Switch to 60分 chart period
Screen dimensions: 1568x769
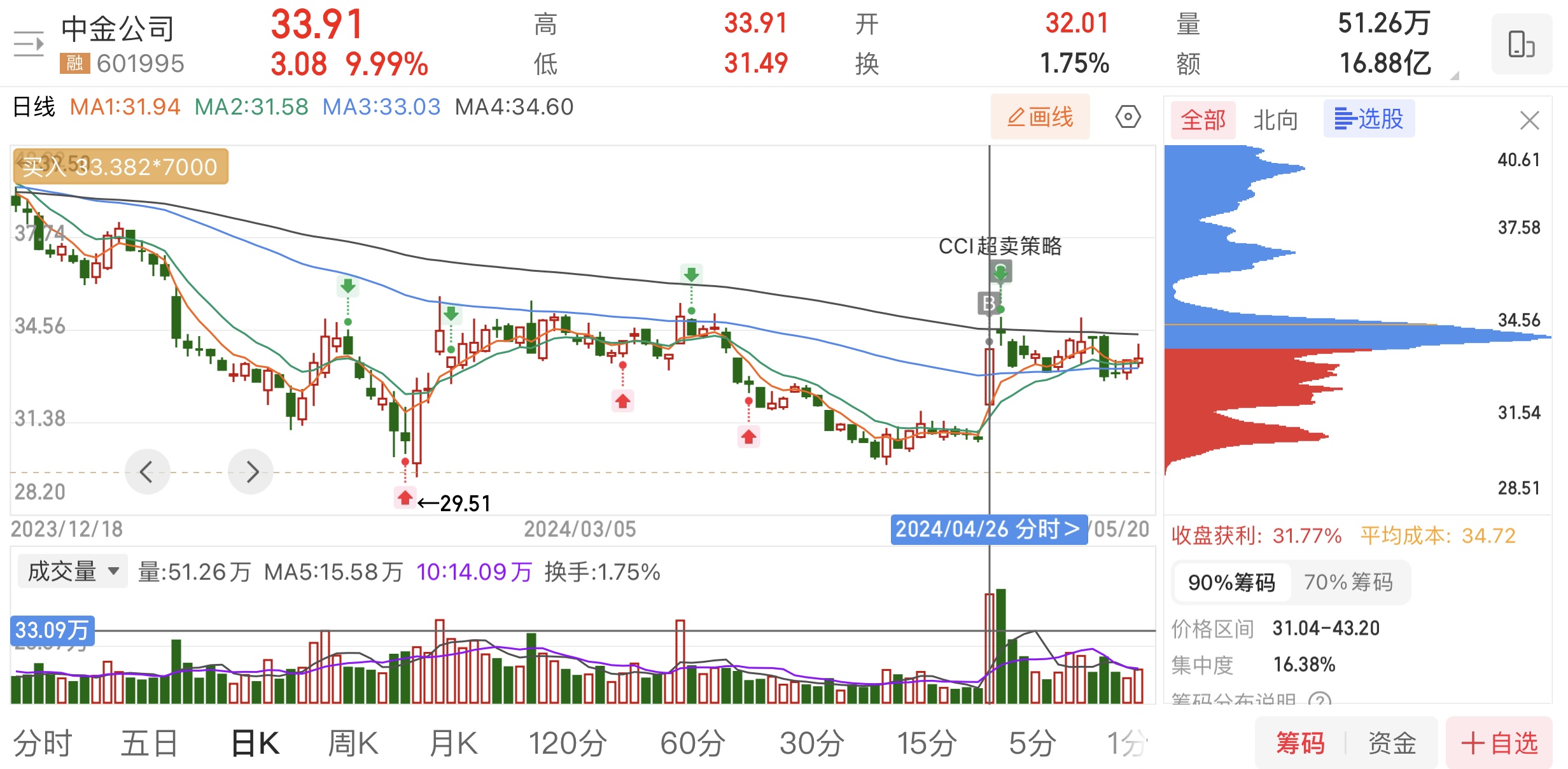[692, 743]
